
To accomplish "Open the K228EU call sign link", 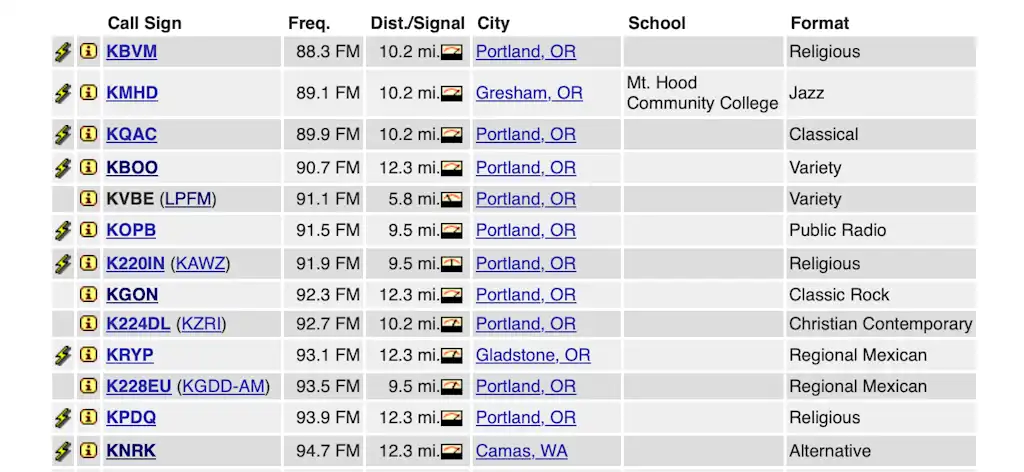I will 139,386.
